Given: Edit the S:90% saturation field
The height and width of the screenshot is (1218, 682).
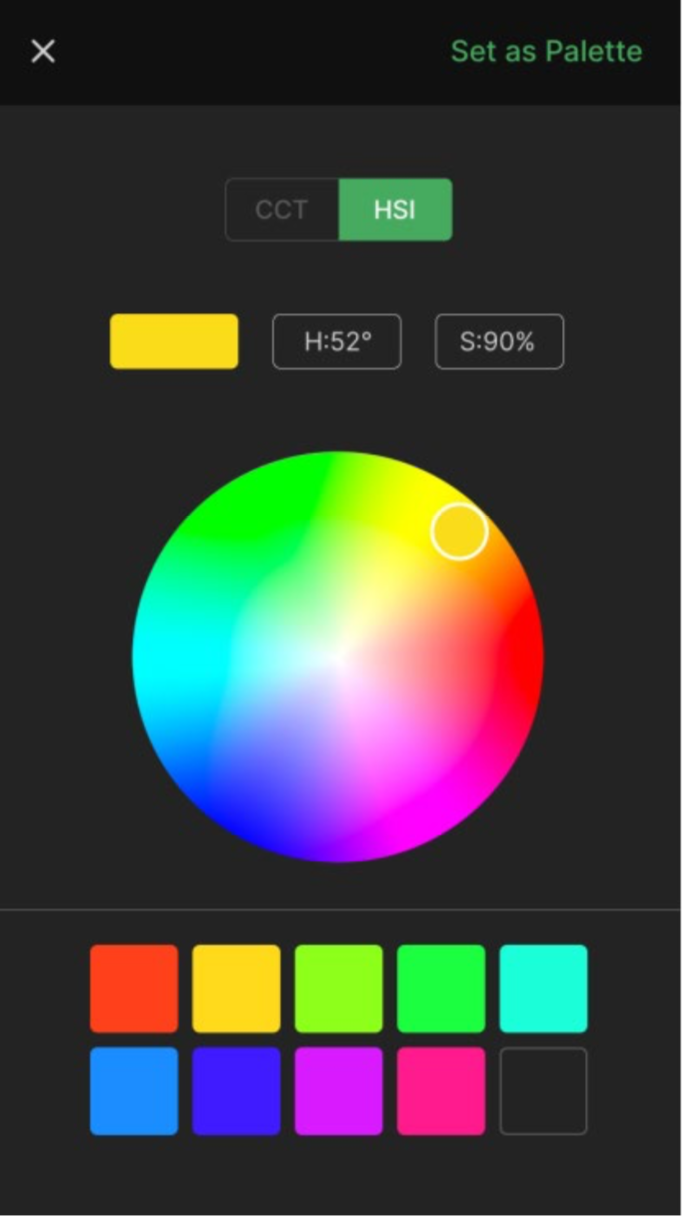Looking at the screenshot, I should pyautogui.click(x=499, y=342).
